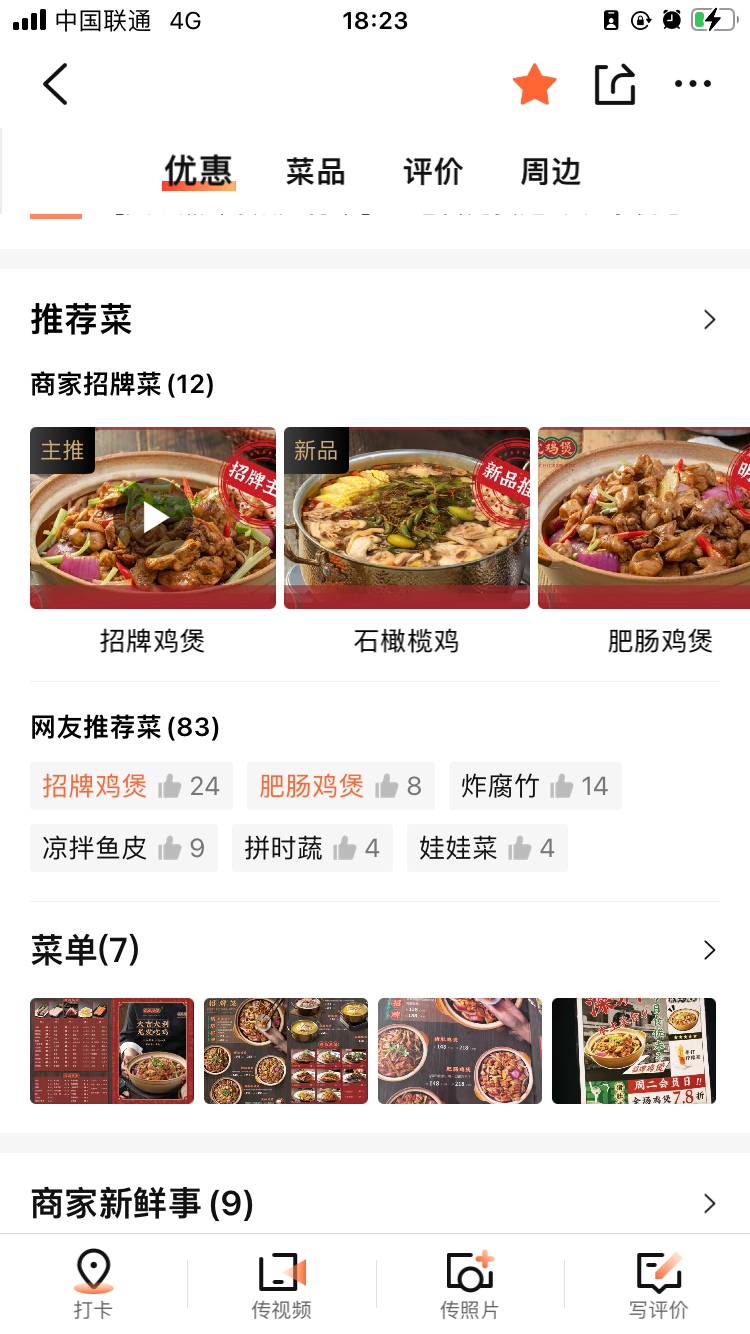Play the 招牌鸡煲 dish video
This screenshot has height=1334, width=750.
[x=152, y=518]
